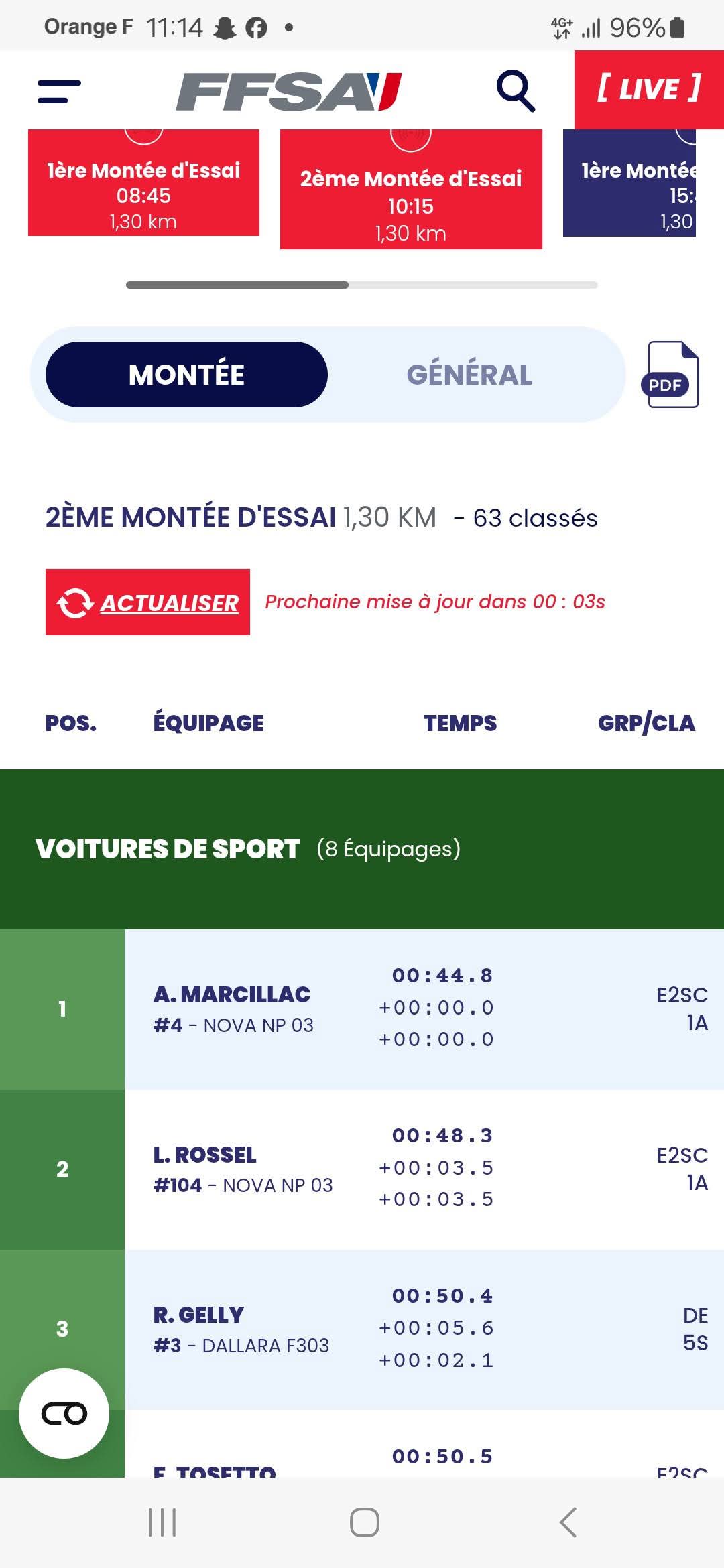The height and width of the screenshot is (1568, 724).
Task: Open the hamburger menu
Action: pyautogui.click(x=59, y=91)
